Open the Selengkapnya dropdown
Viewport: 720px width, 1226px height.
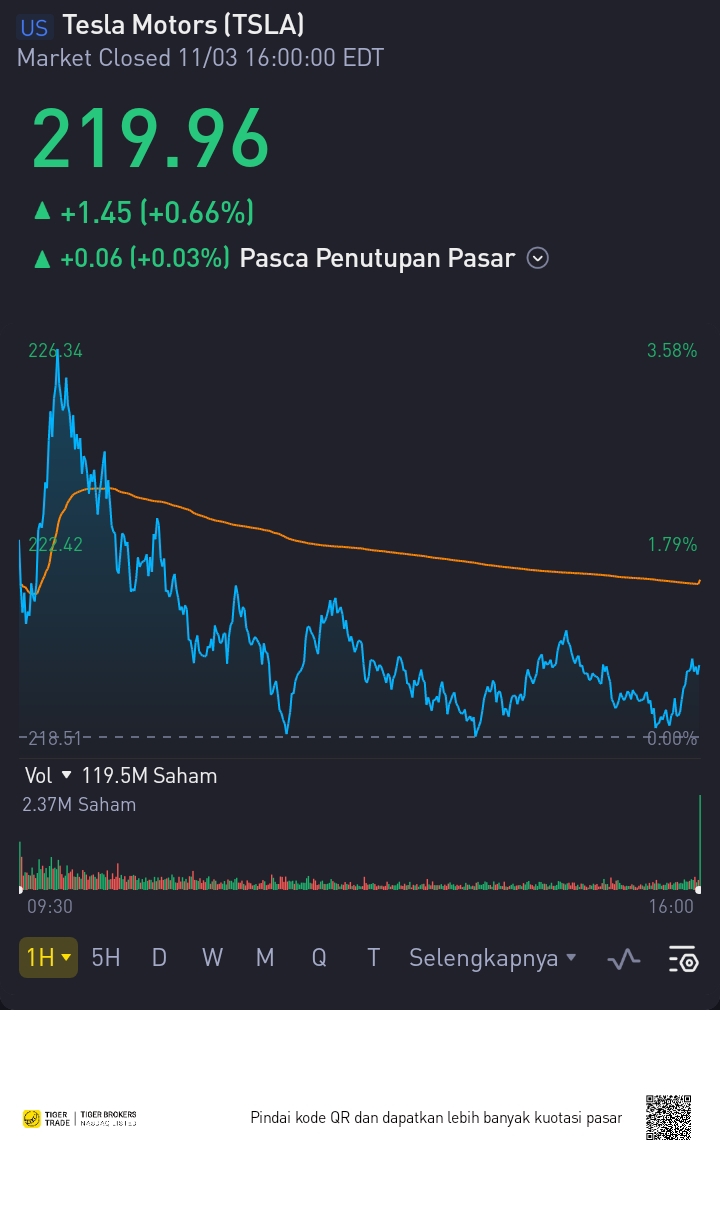pyautogui.click(x=492, y=957)
